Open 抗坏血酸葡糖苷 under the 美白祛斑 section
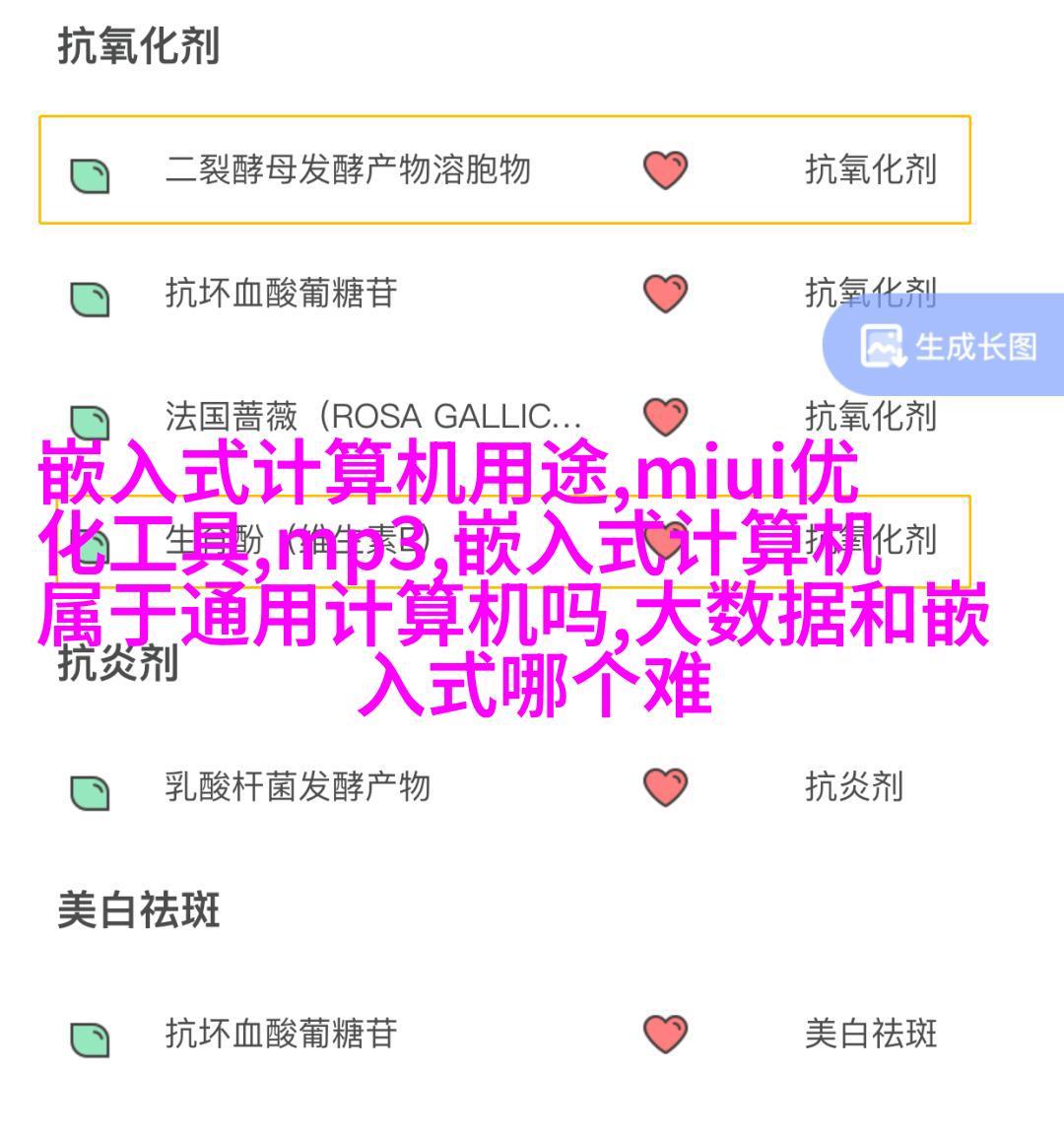This screenshot has width=1064, height=1140. [281, 1034]
